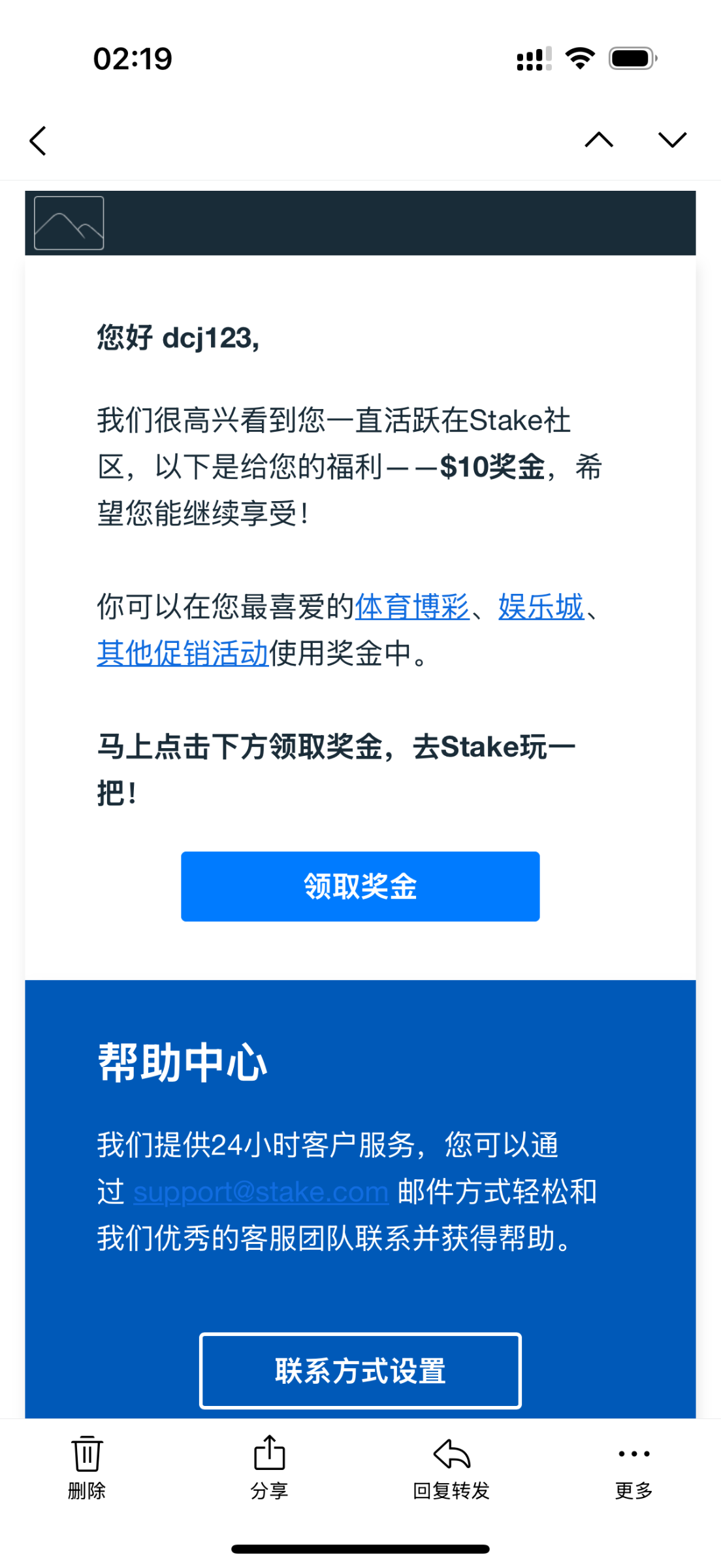This screenshot has width=721, height=1568.
Task: Open the support@stake.com email link
Action: (261, 1192)
